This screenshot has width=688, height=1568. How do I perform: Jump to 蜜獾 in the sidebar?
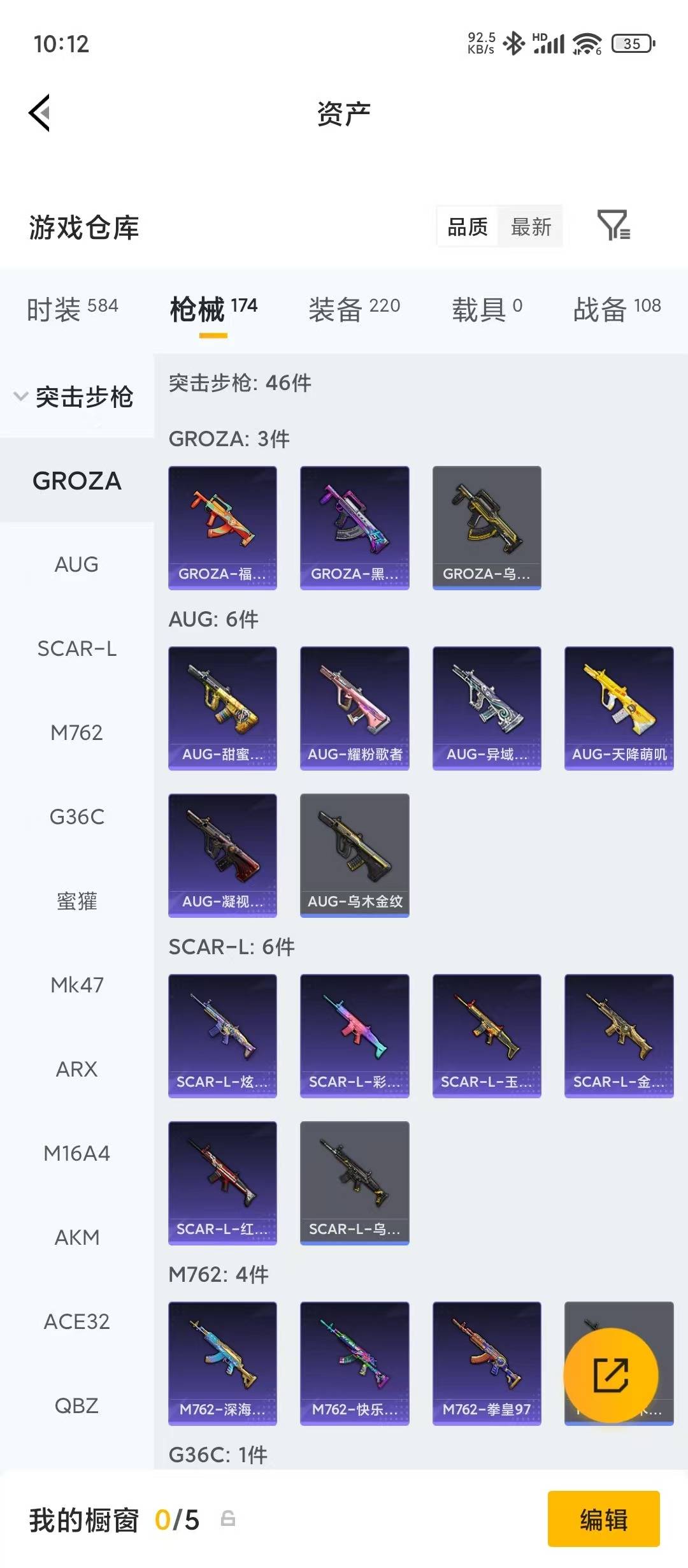[76, 901]
